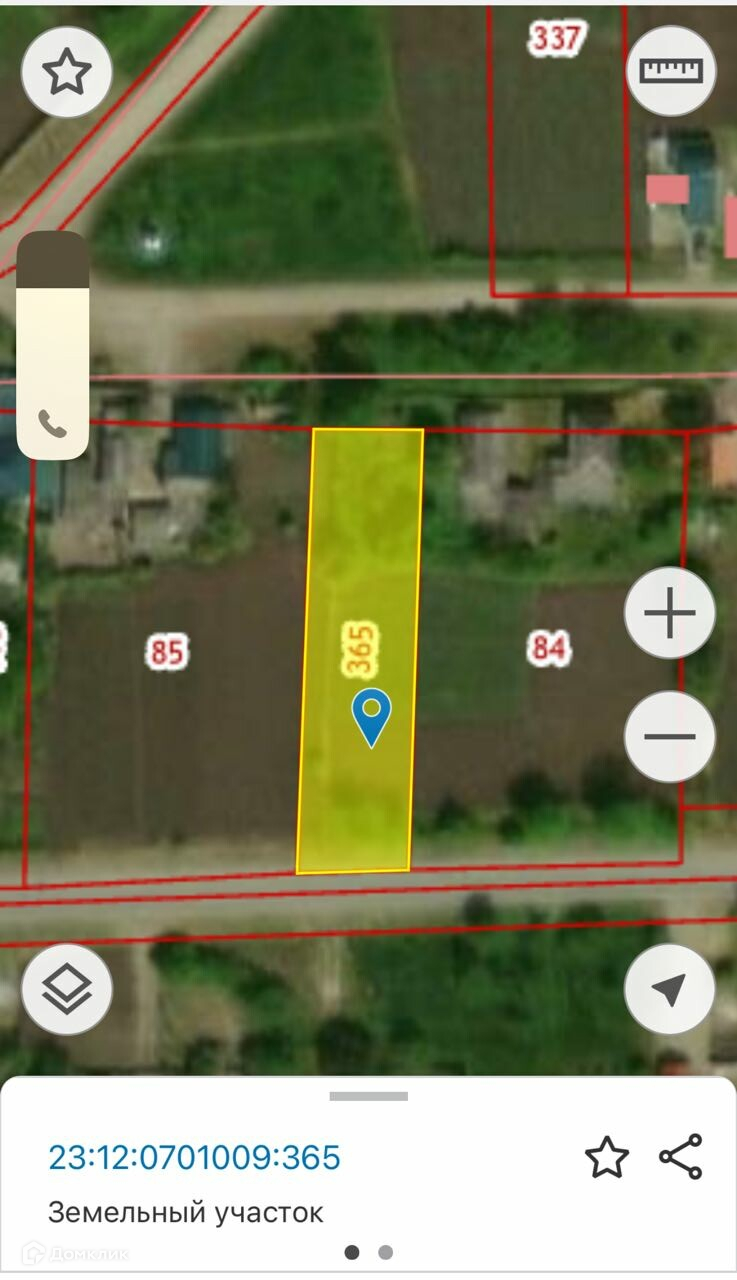Tap the star button on the map
This screenshot has width=737, height=1280.
67,72
